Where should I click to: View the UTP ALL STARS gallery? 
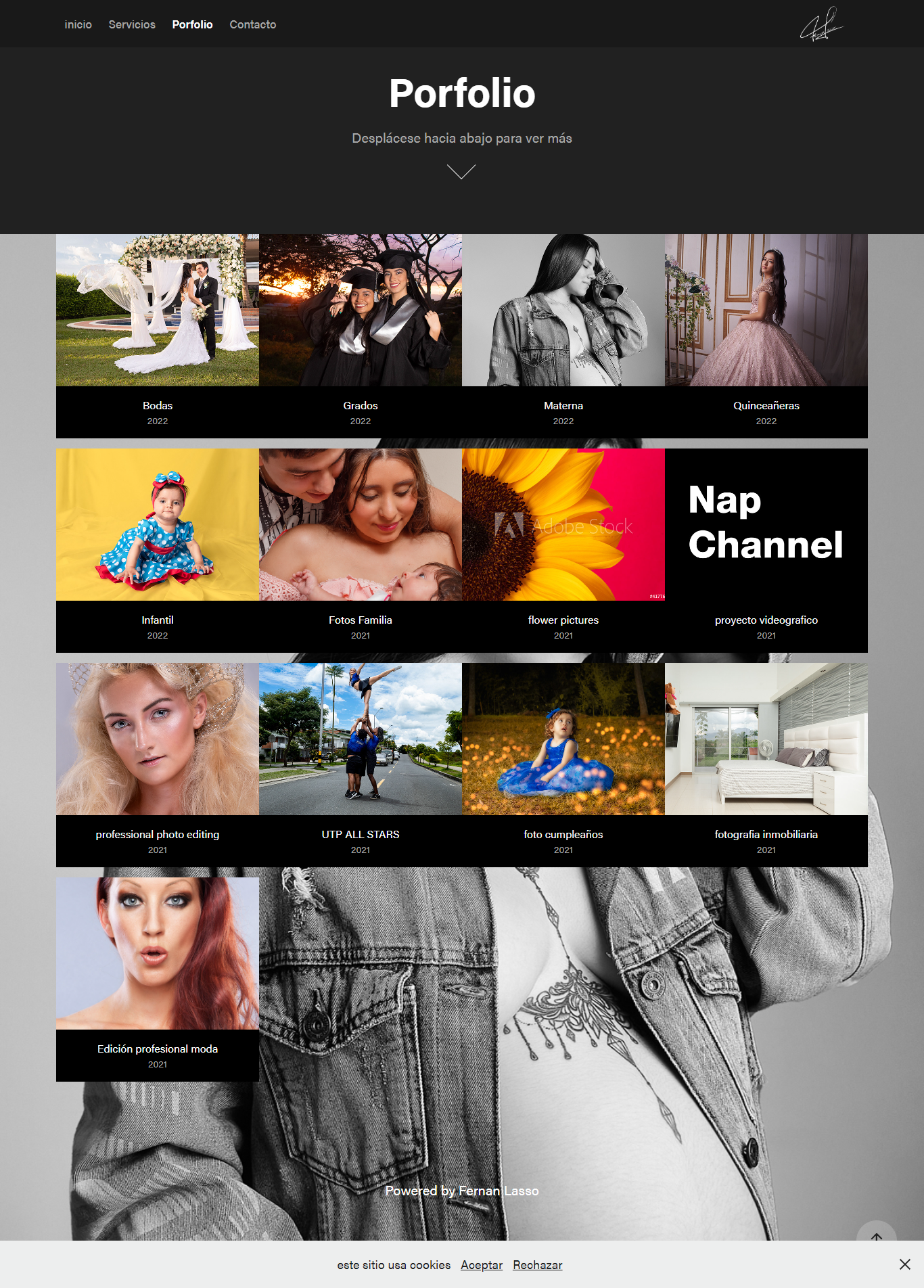click(361, 764)
